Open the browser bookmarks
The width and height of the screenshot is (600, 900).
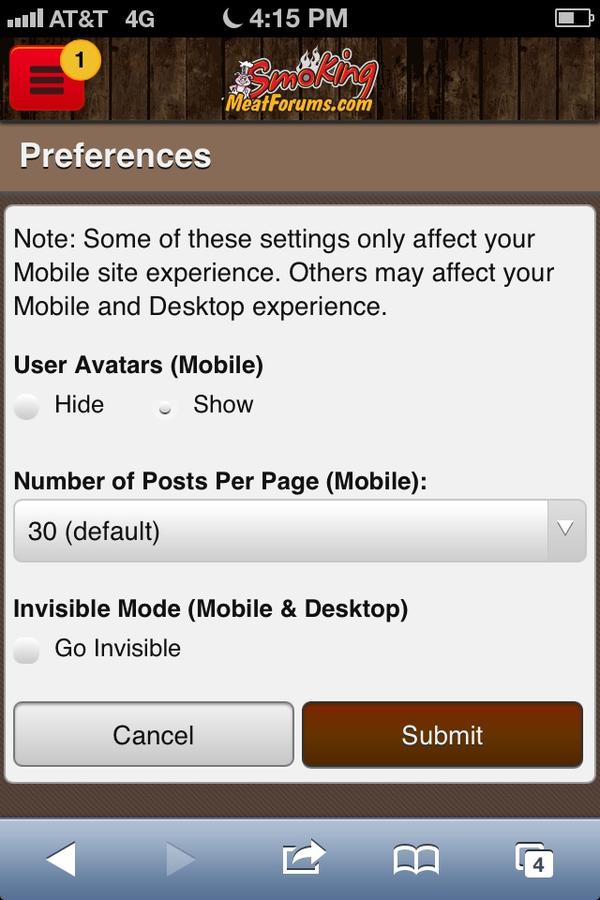click(x=416, y=859)
